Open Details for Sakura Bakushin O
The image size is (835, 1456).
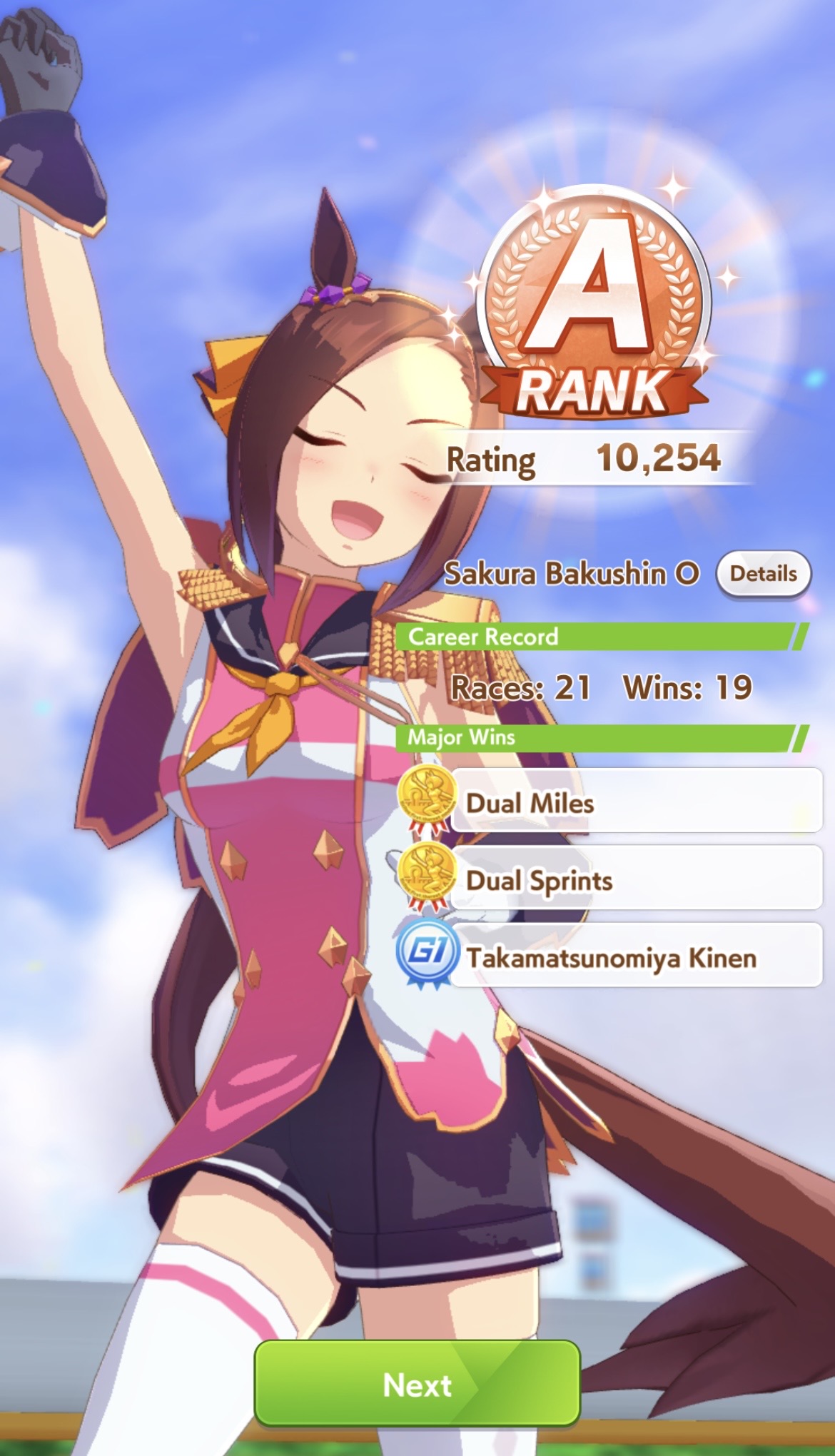coord(763,574)
